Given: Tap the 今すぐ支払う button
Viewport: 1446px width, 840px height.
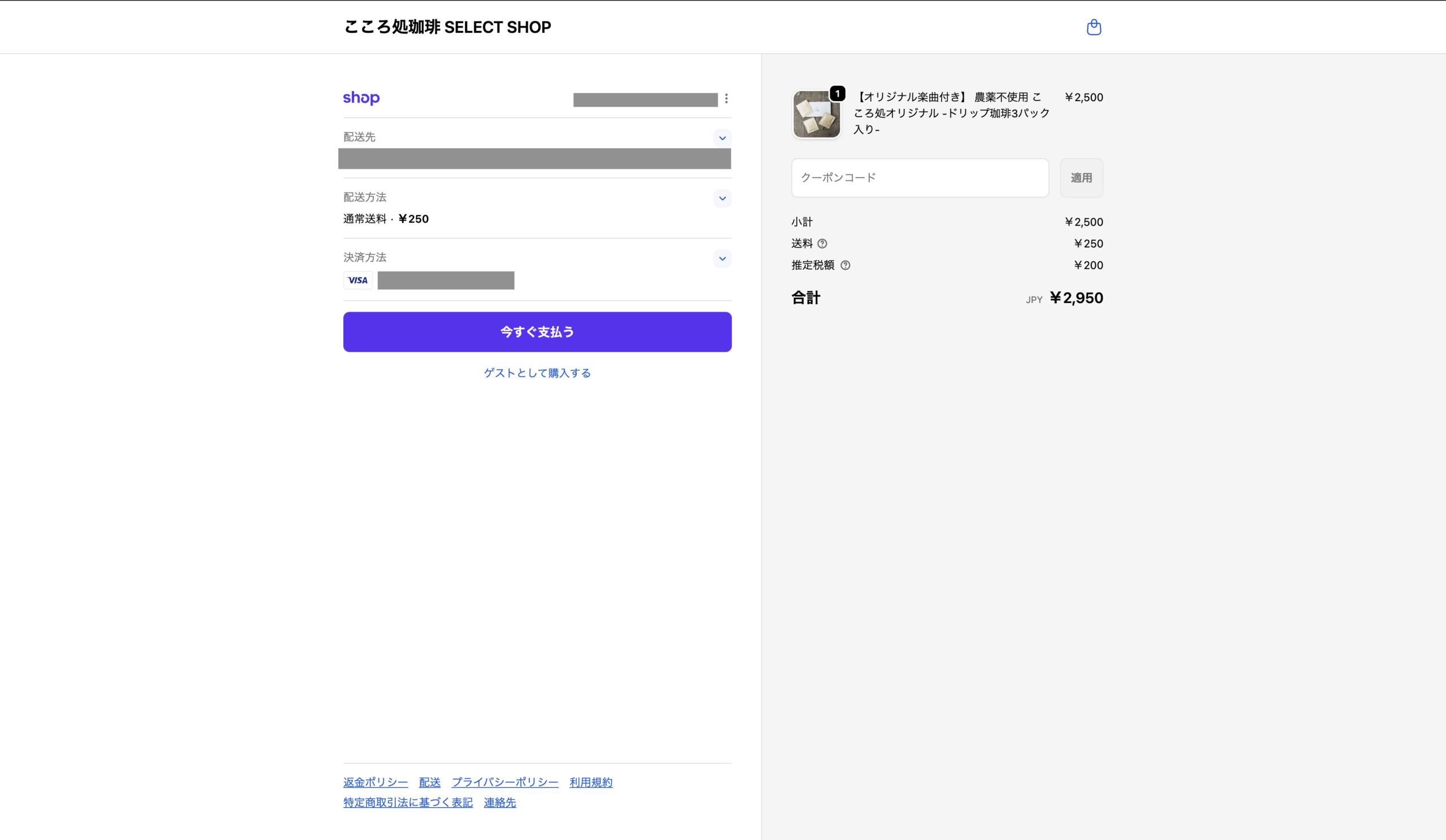Looking at the screenshot, I should [537, 332].
